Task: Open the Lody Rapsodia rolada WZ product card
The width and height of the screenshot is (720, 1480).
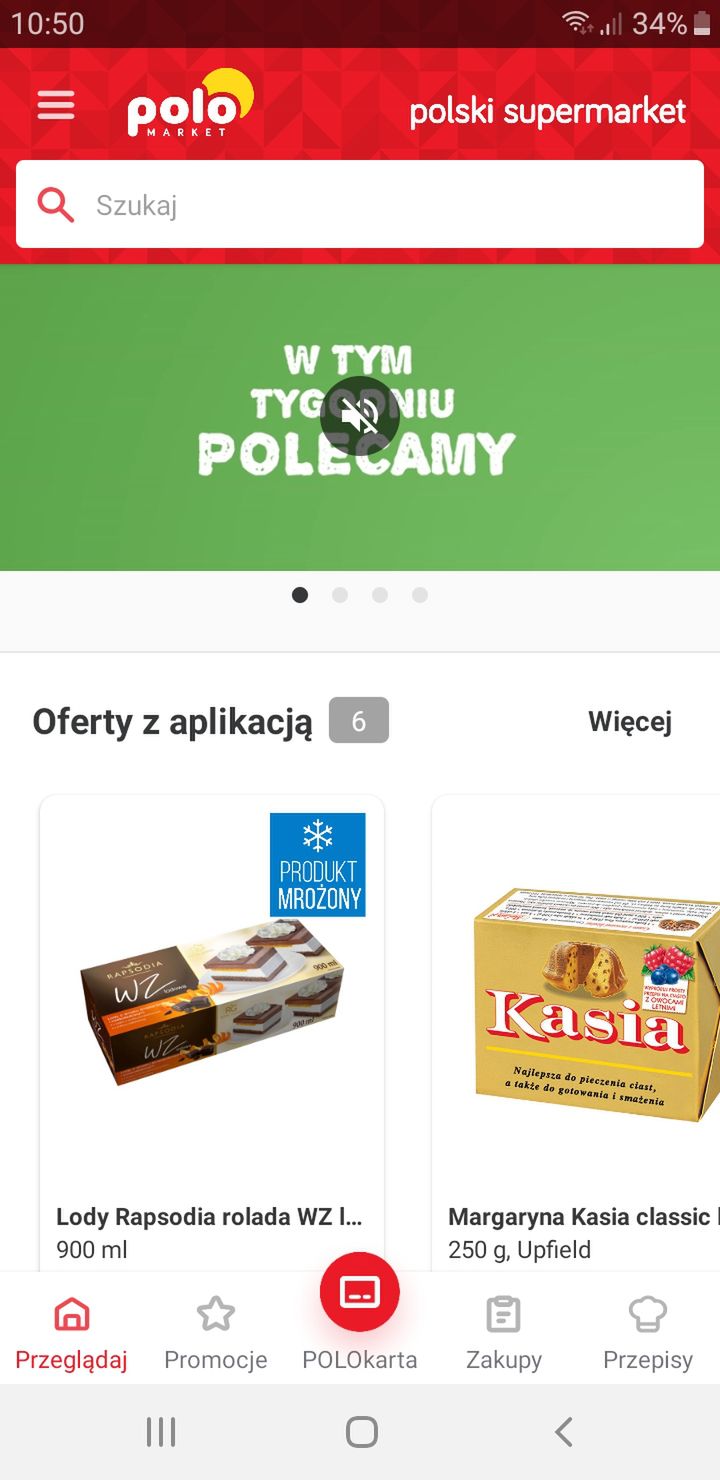Action: (x=212, y=1033)
